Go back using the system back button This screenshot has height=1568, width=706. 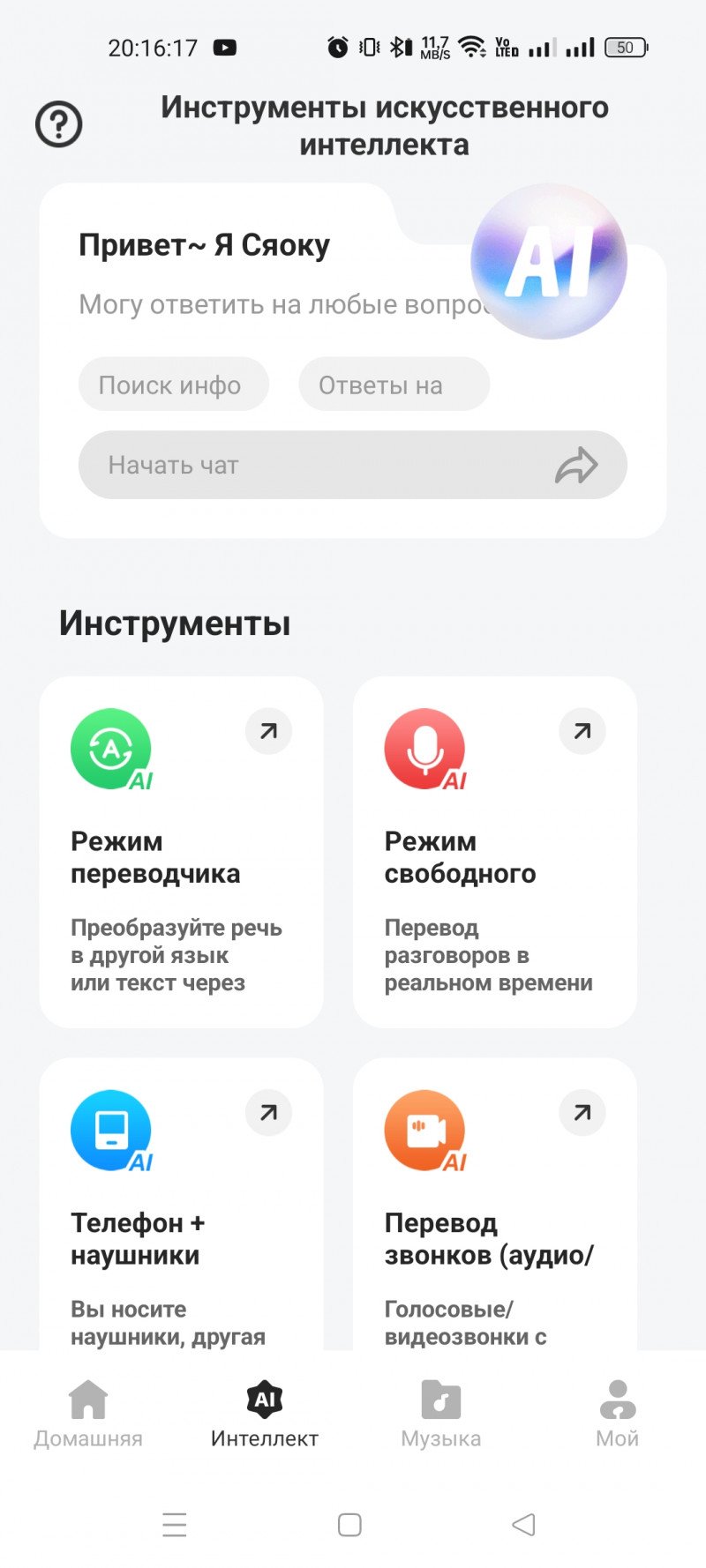pyautogui.click(x=523, y=1525)
